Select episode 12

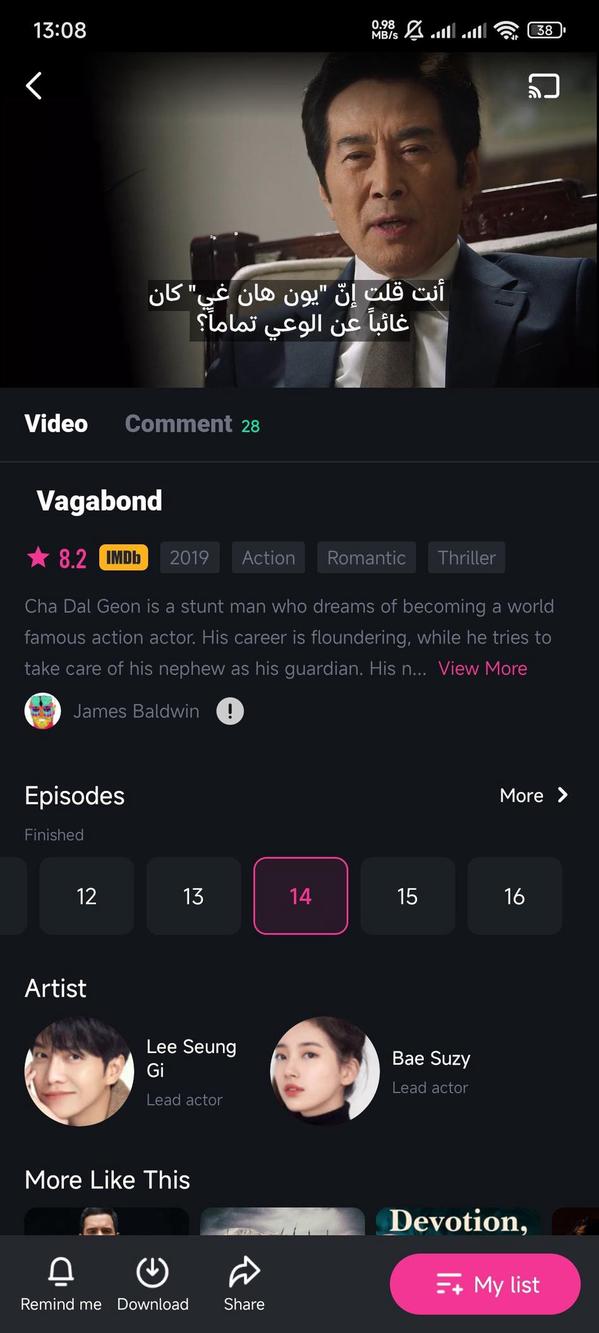[87, 896]
